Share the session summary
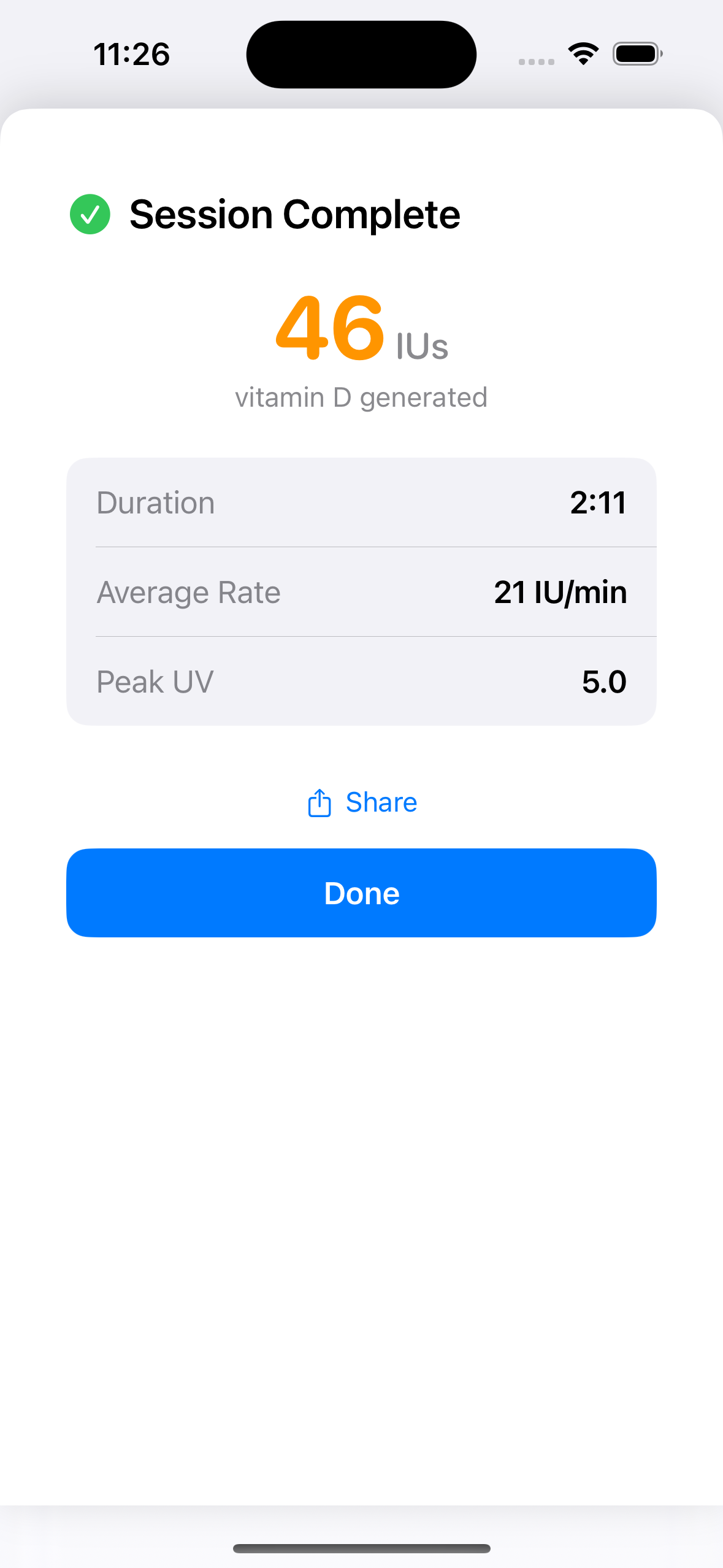This screenshot has width=723, height=1568. [x=362, y=802]
